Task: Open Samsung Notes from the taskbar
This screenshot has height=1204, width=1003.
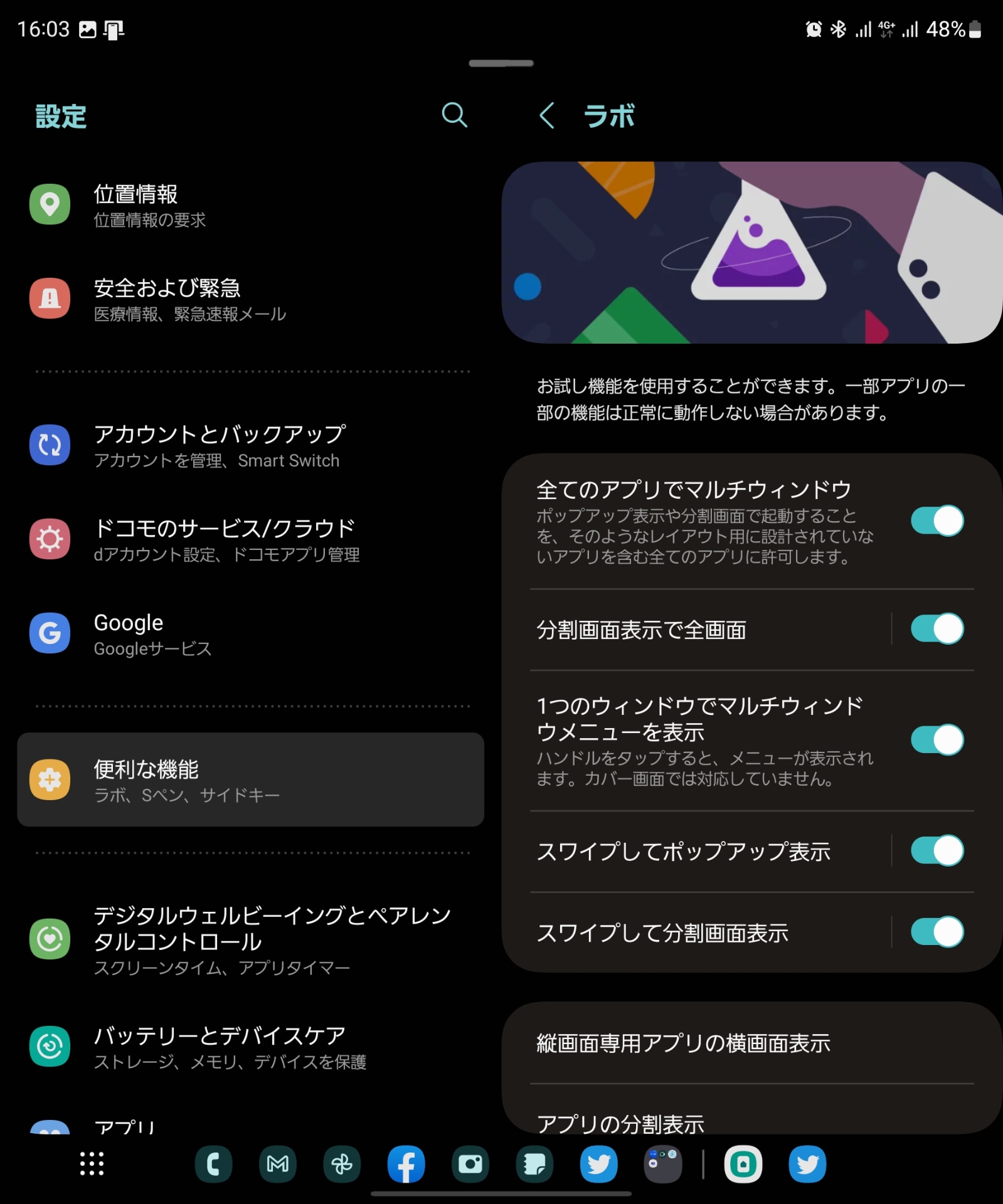Action: [535, 1164]
